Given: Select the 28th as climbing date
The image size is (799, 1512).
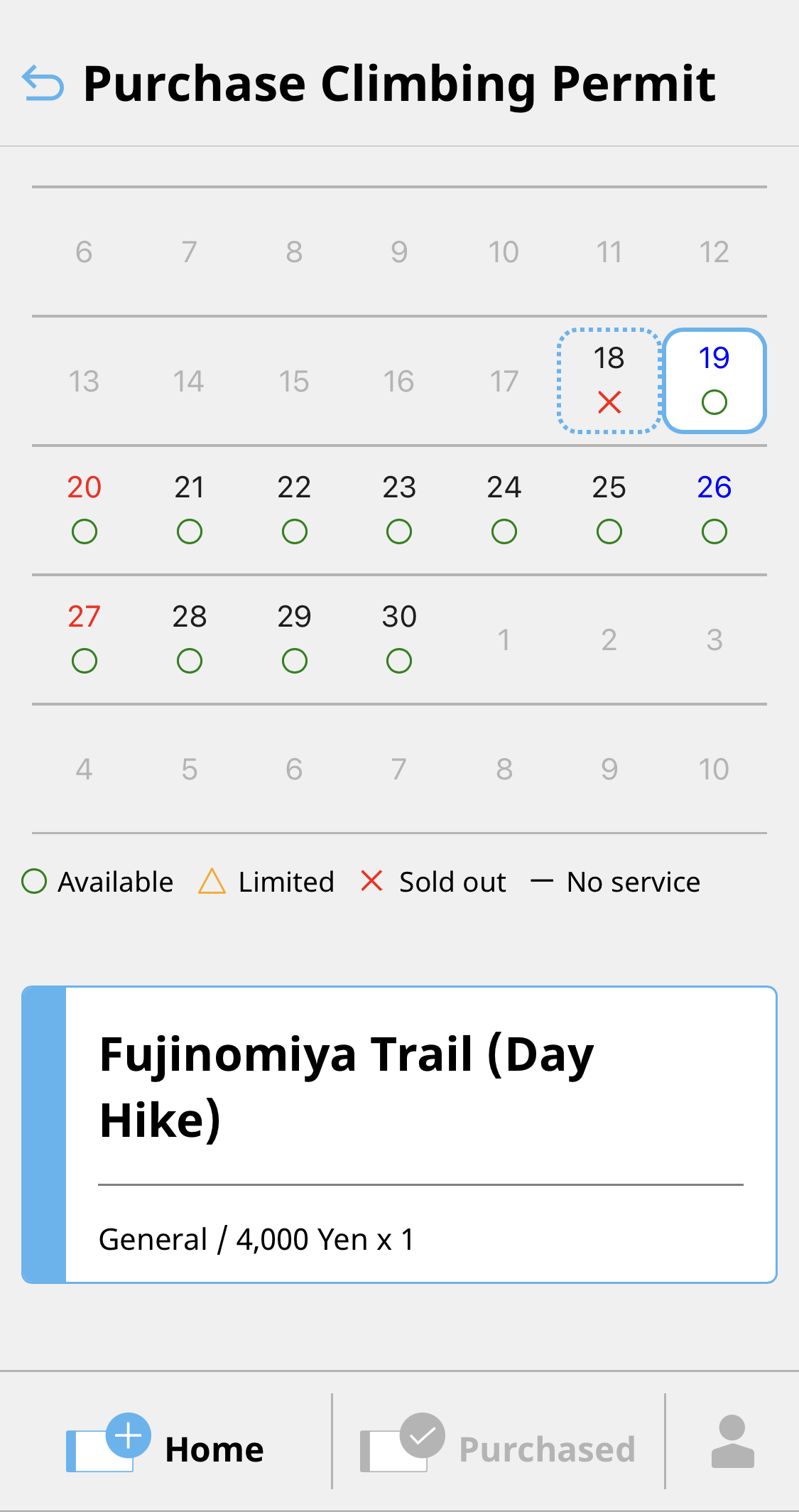Looking at the screenshot, I should pyautogui.click(x=190, y=639).
